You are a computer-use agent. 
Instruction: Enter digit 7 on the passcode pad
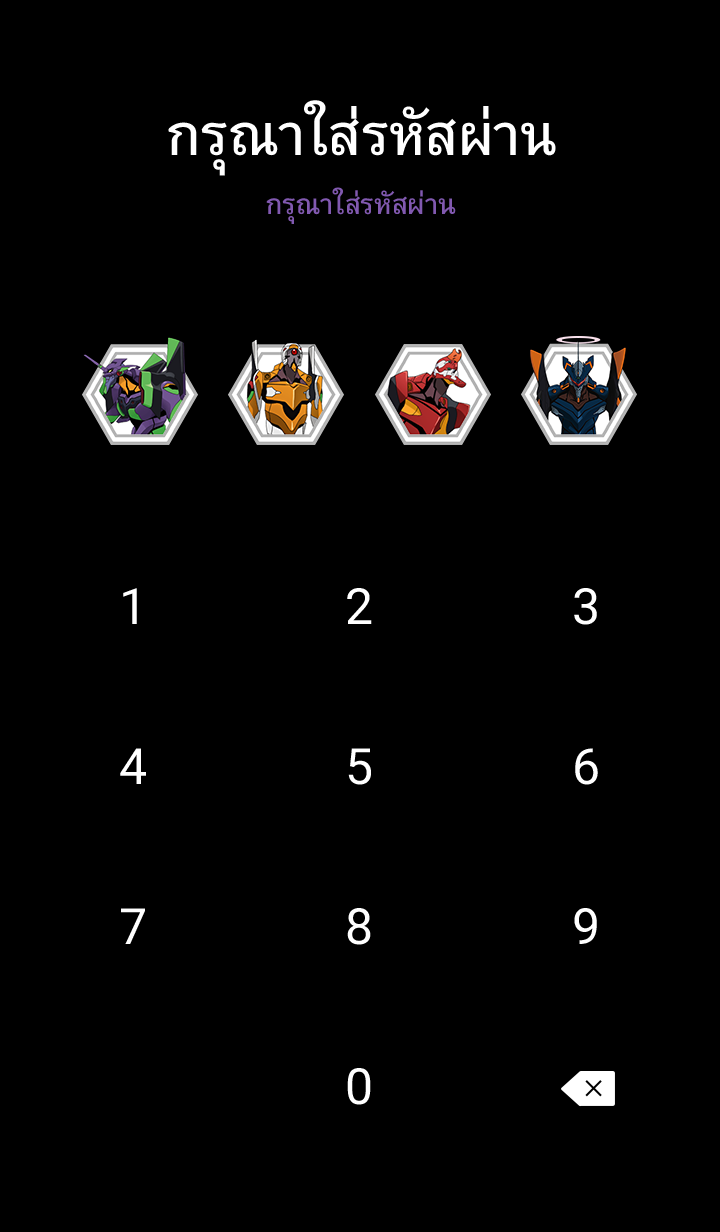(132, 927)
